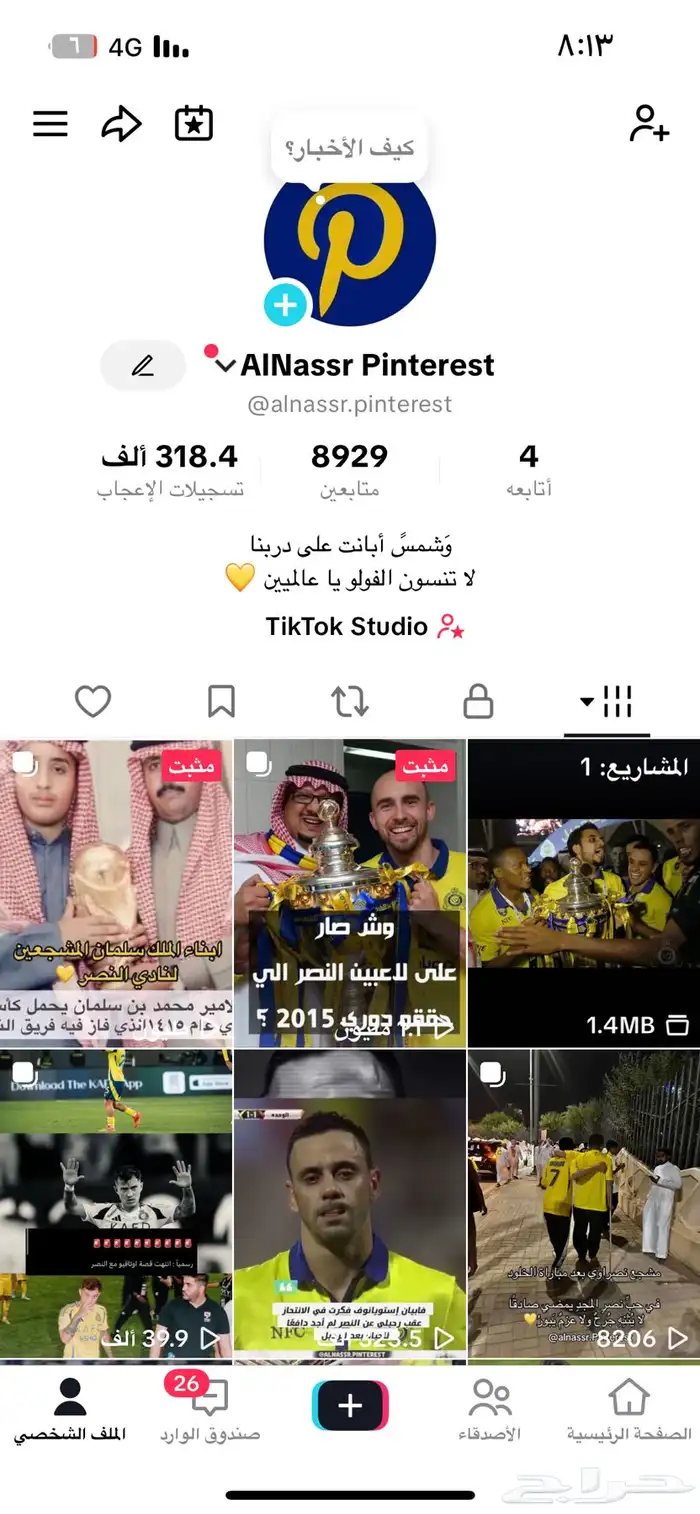This screenshot has height=1514, width=700.
Task: Switch to the private videos lock tab
Action: [x=478, y=703]
